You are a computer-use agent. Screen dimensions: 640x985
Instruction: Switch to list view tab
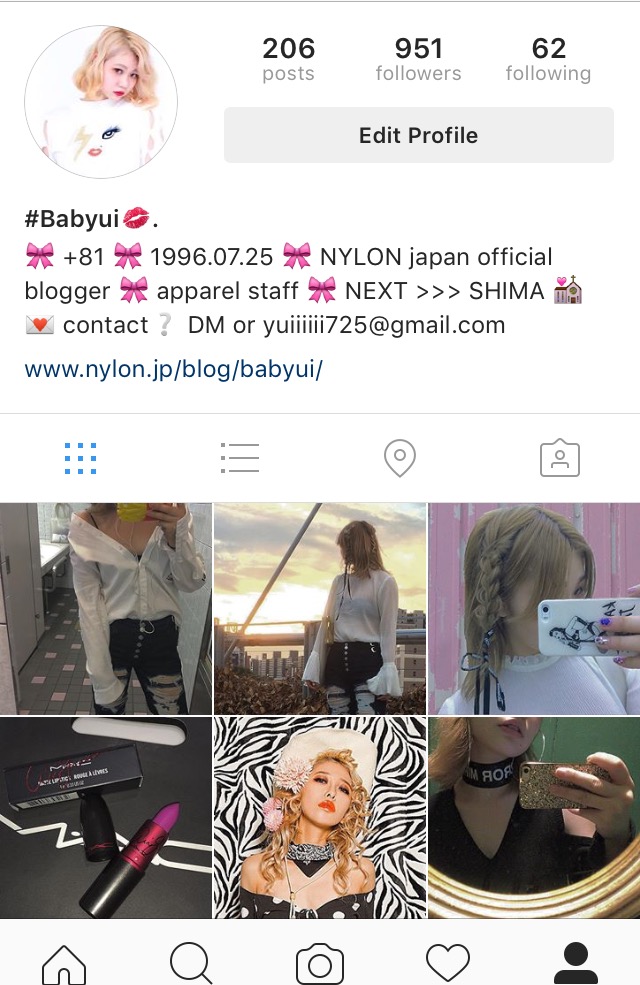(240, 458)
